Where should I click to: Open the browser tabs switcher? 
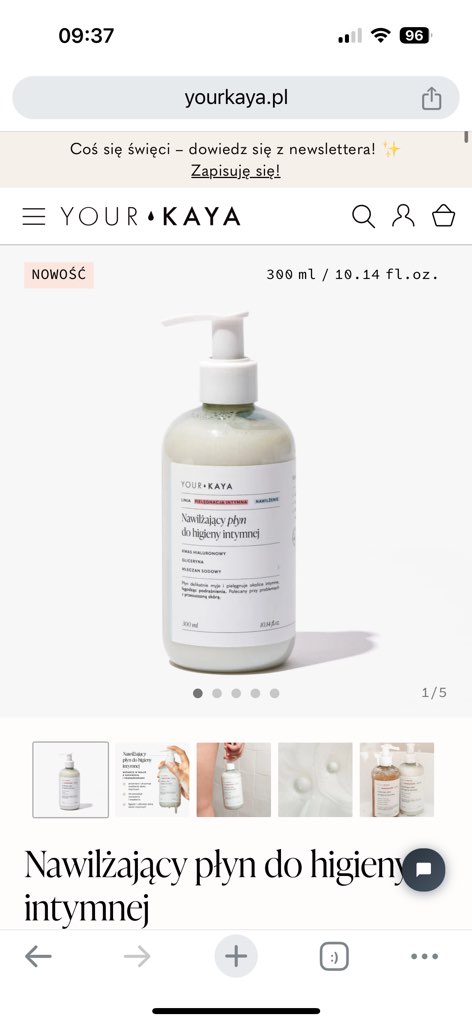[x=334, y=957]
